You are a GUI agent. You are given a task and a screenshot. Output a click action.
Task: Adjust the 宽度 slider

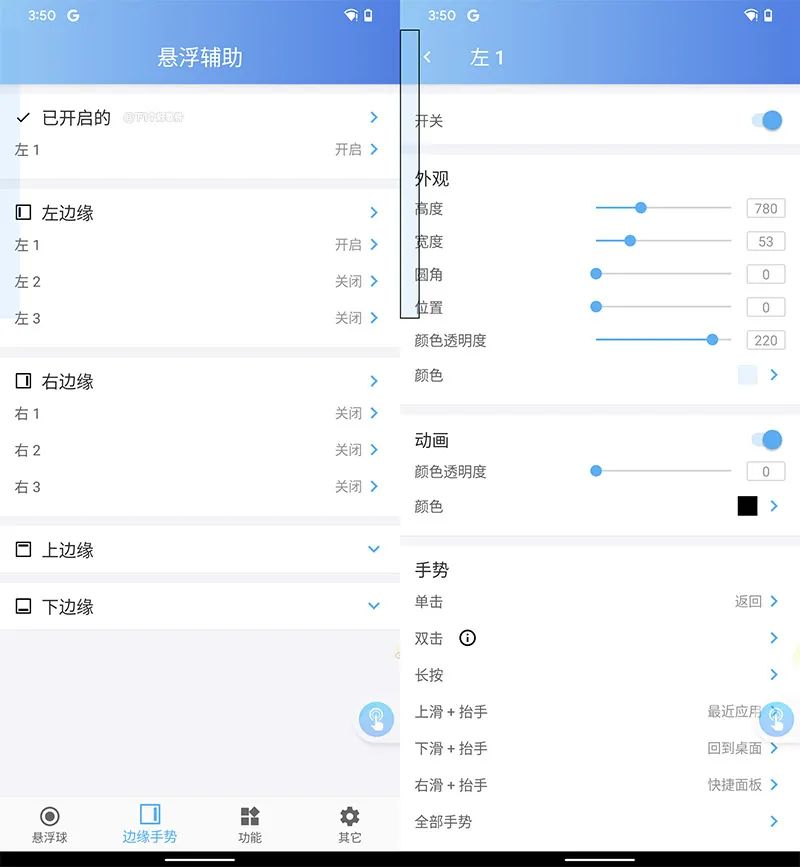click(x=630, y=241)
